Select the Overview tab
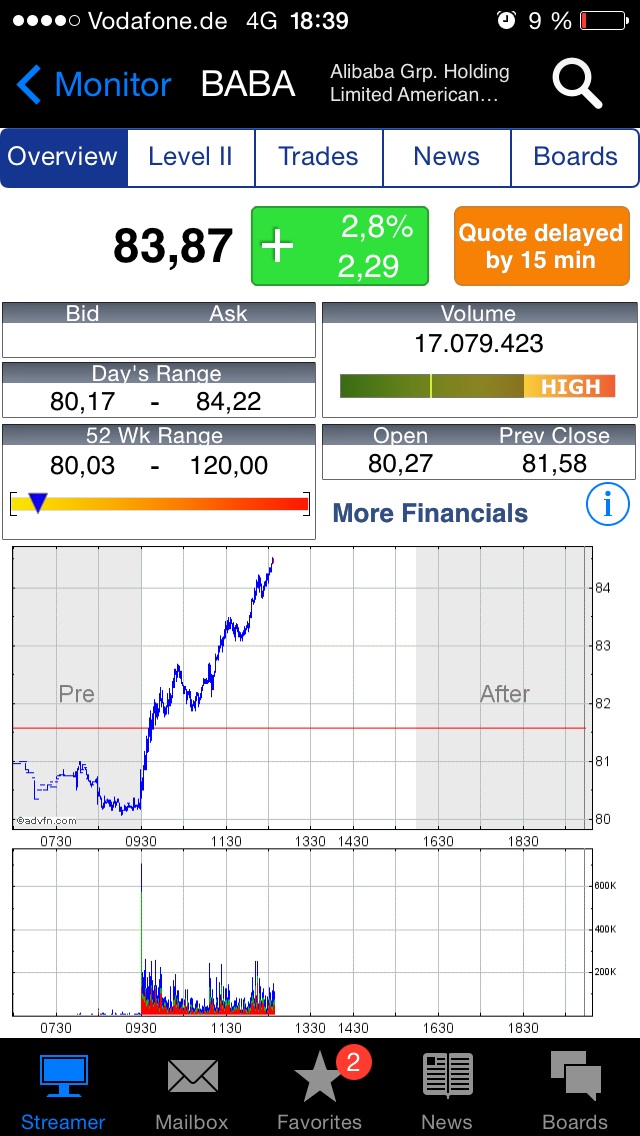Screen dimensions: 640x1136 (x=64, y=157)
